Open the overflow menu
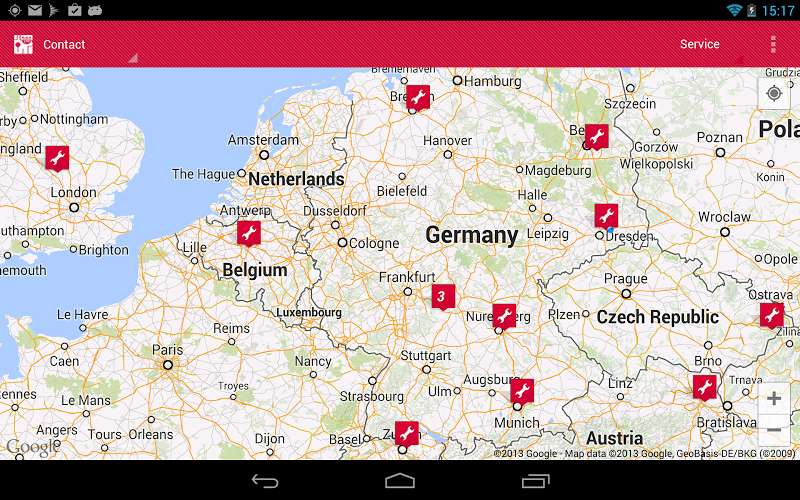The height and width of the screenshot is (500, 800). 773,44
